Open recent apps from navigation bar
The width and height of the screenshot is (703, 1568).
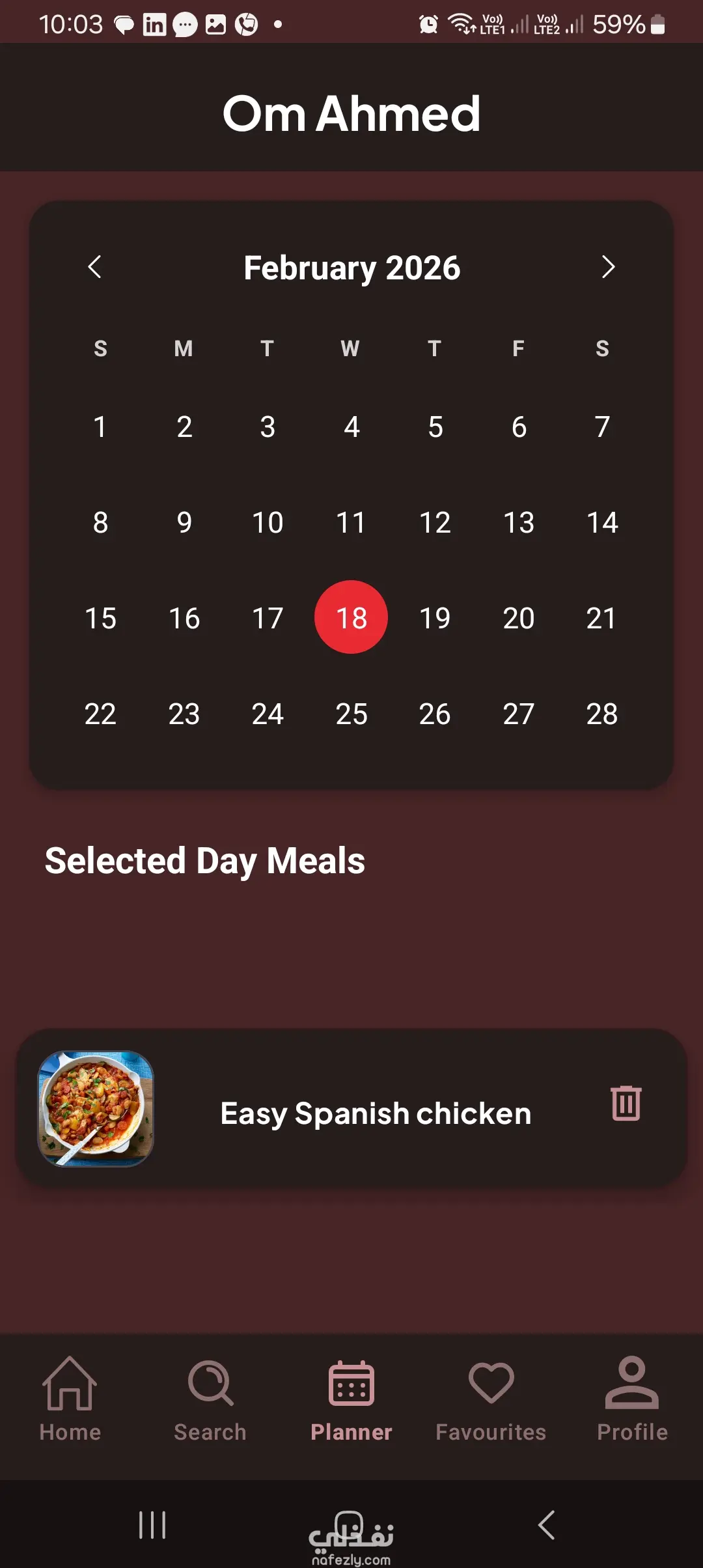152,1525
